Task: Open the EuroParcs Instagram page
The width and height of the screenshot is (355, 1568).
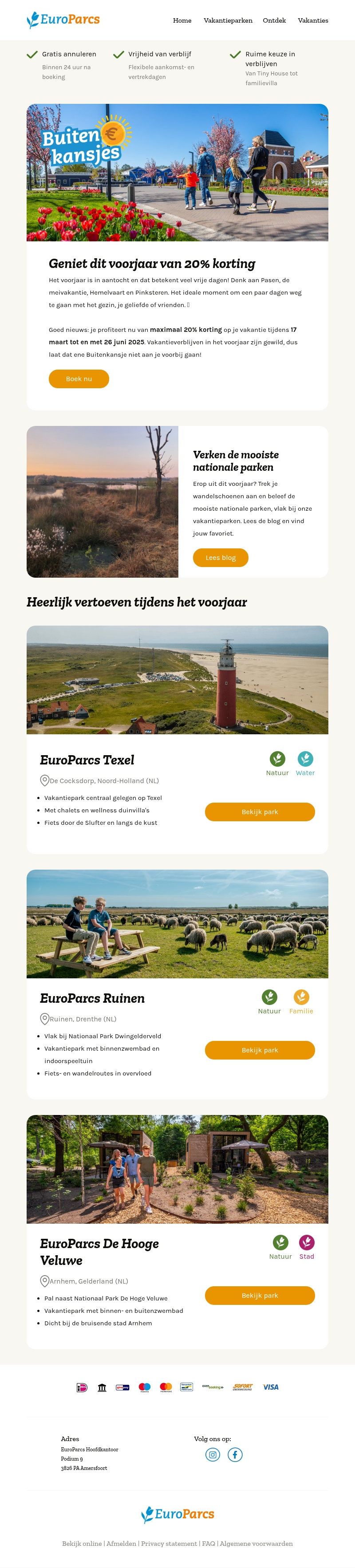Action: [213, 1455]
